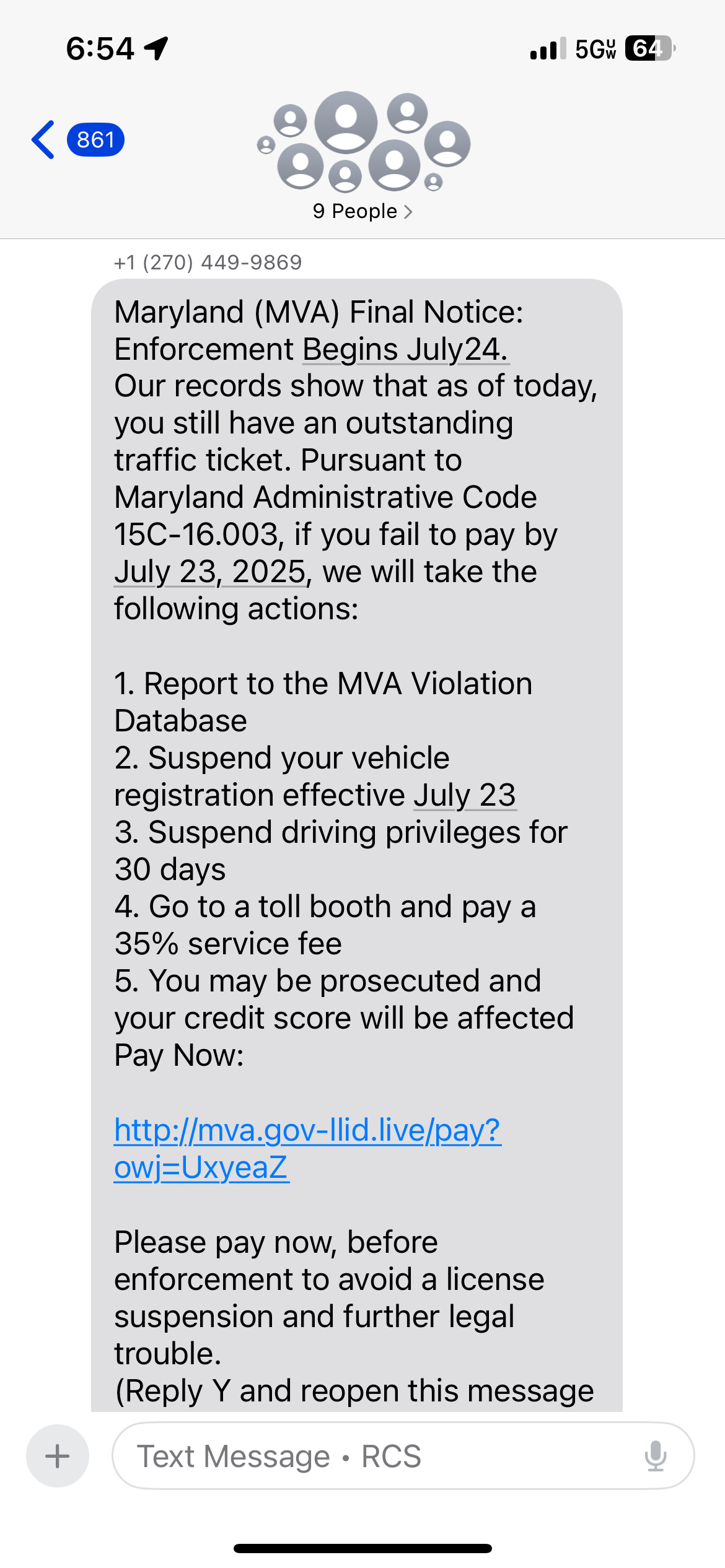This screenshot has width=725, height=1568.
Task: Tap the underlined Begins July24 date
Action: 405,349
